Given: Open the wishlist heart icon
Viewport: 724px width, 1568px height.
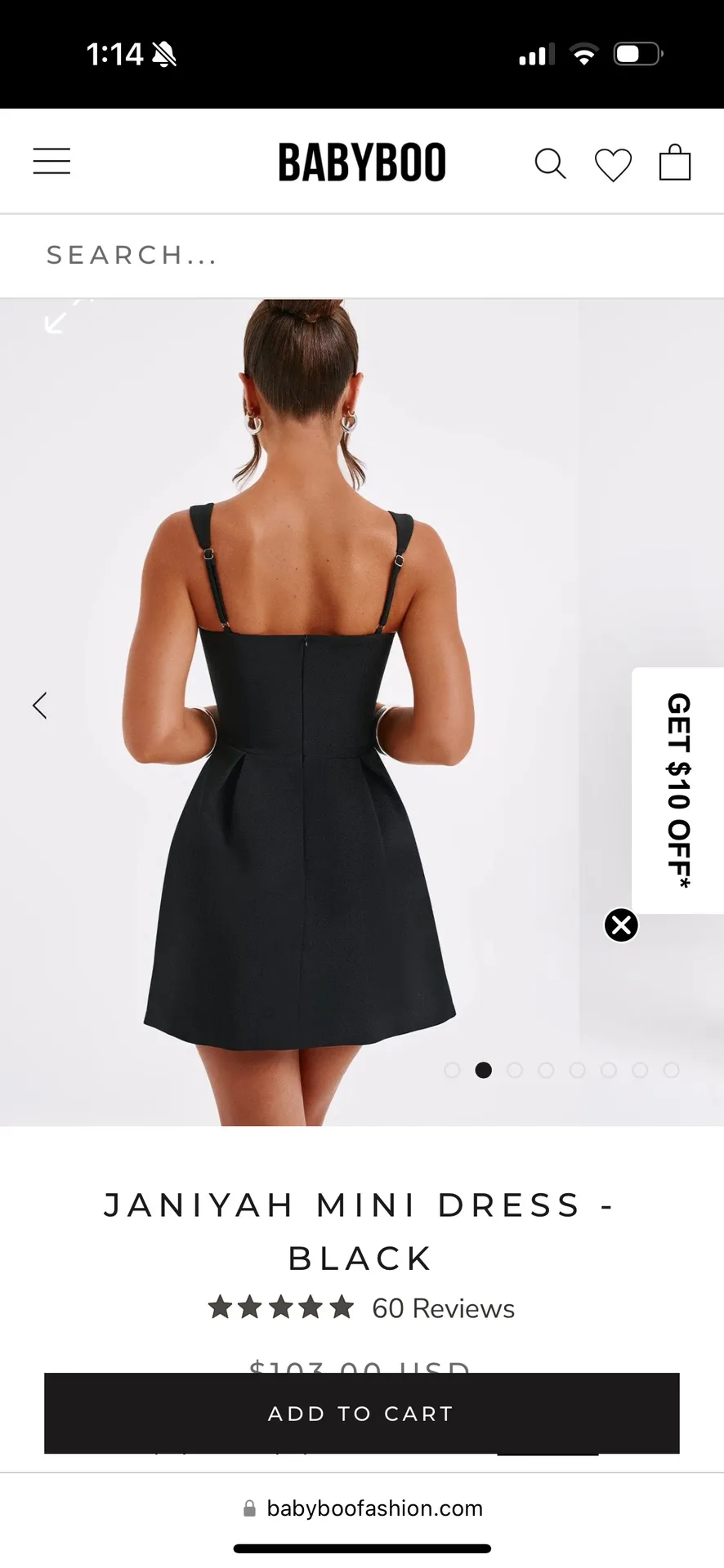Looking at the screenshot, I should click(613, 163).
